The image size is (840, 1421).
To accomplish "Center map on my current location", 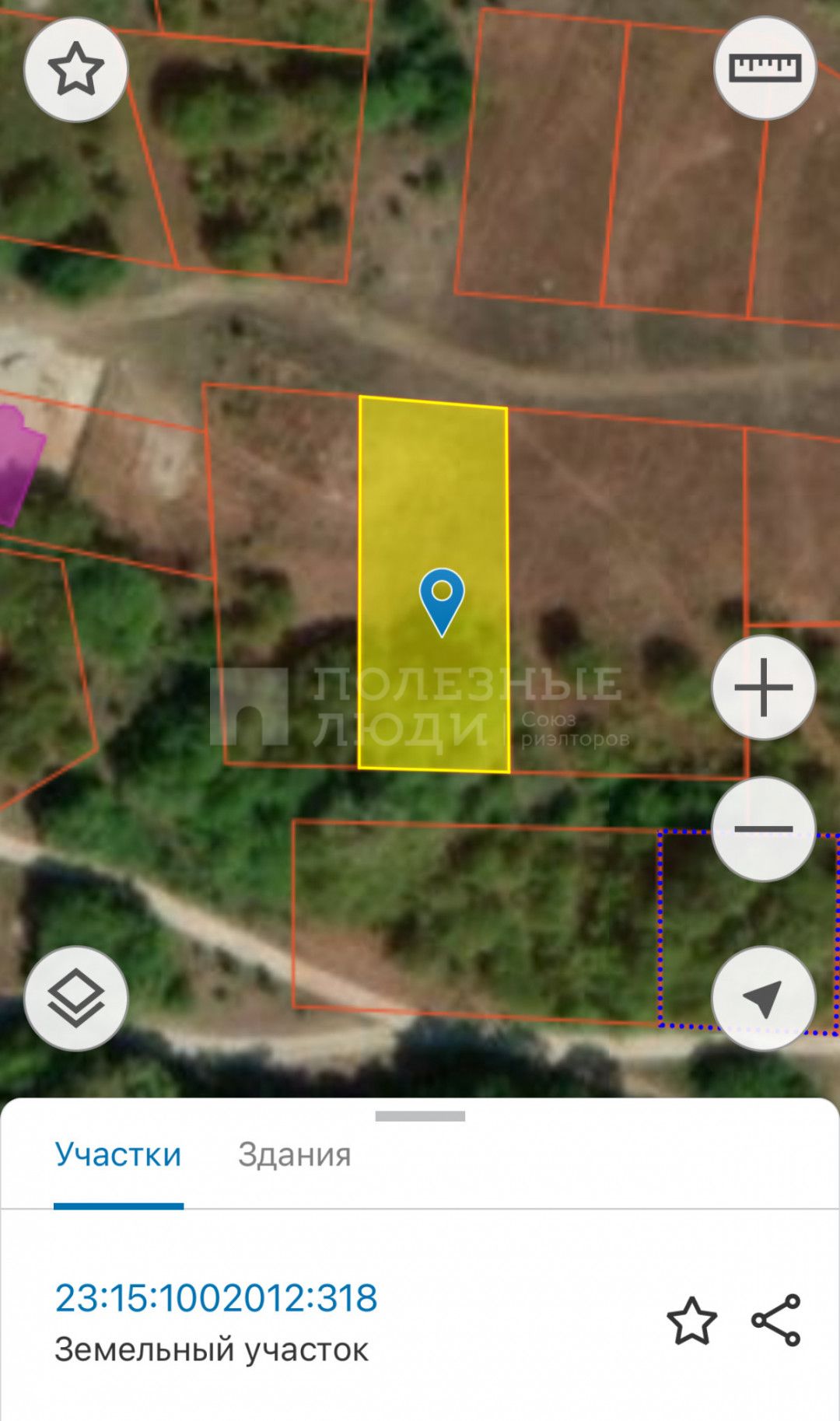I will [764, 998].
